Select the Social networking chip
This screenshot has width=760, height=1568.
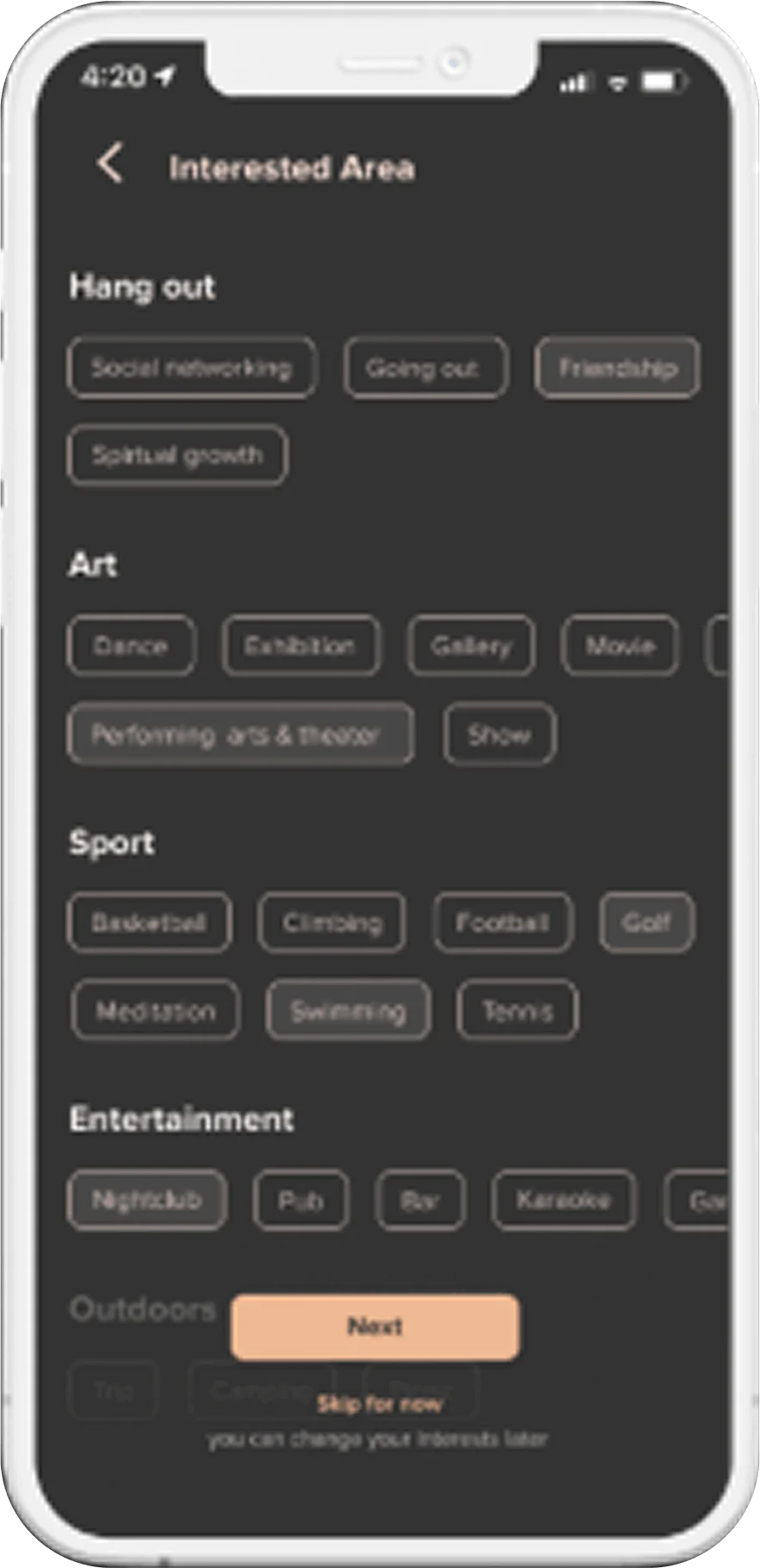[191, 369]
